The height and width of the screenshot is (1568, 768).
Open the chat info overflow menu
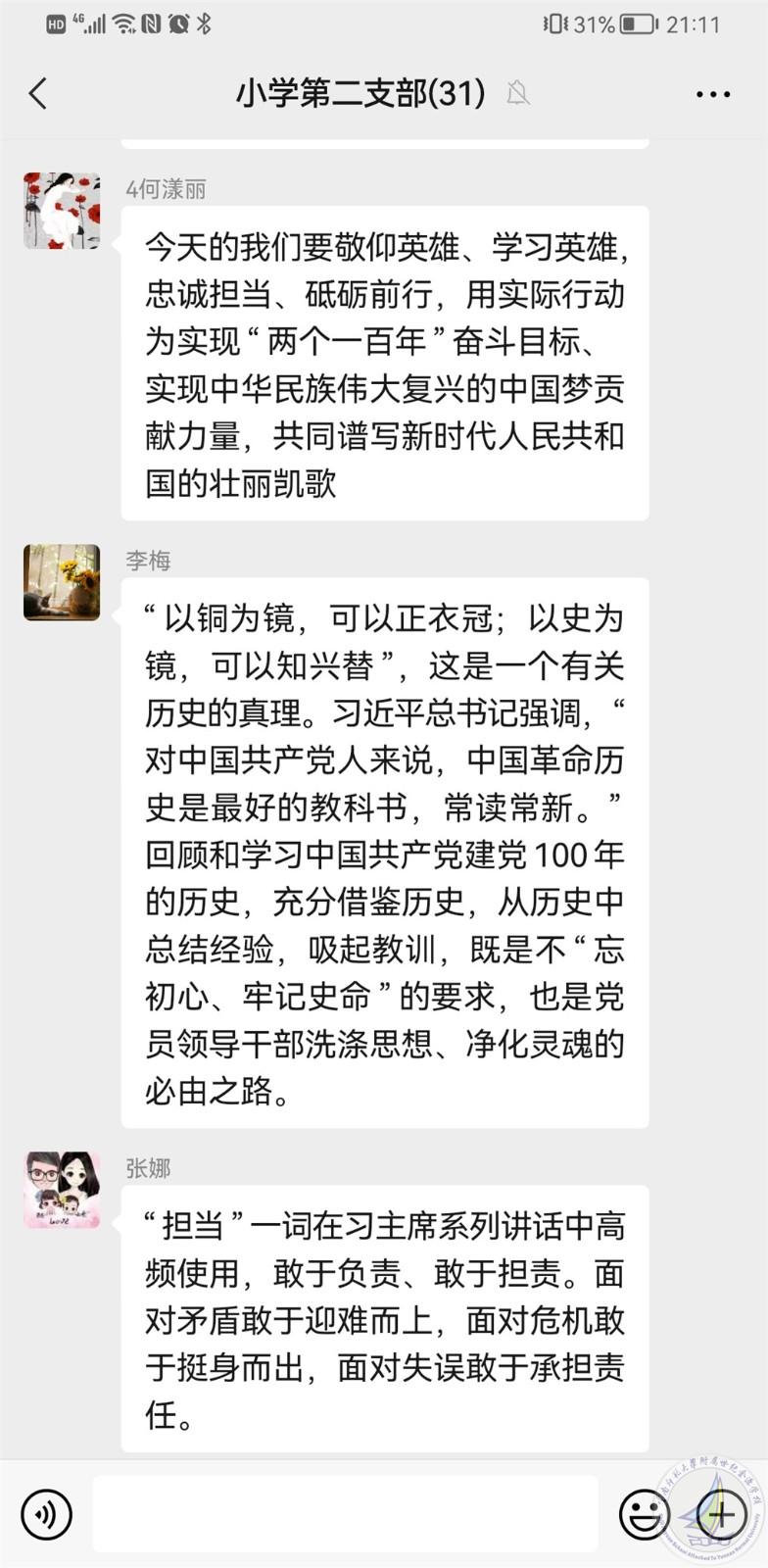[x=712, y=94]
